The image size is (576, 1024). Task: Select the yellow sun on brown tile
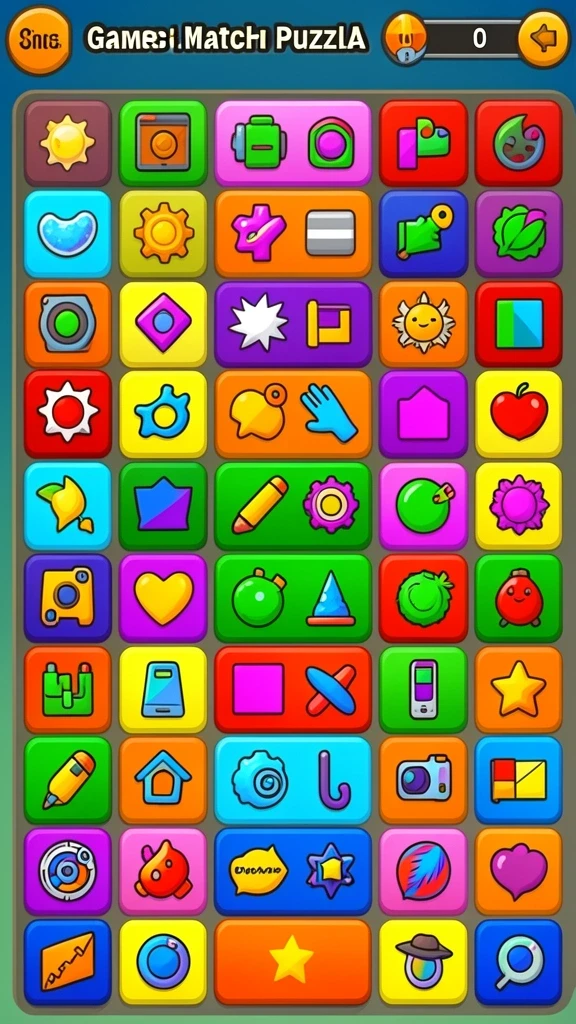(68, 142)
